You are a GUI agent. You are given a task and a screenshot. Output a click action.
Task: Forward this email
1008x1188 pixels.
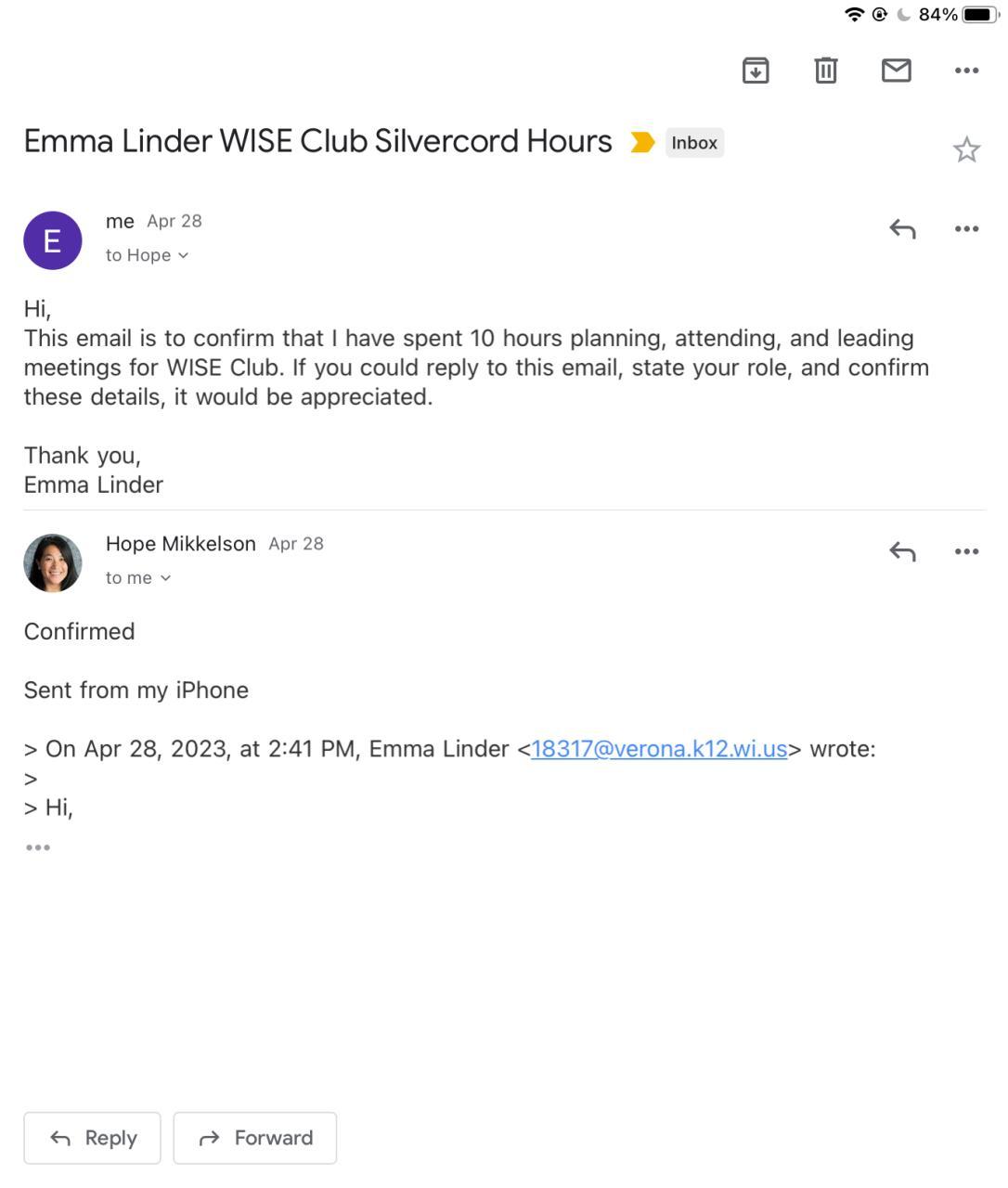[x=255, y=1138]
